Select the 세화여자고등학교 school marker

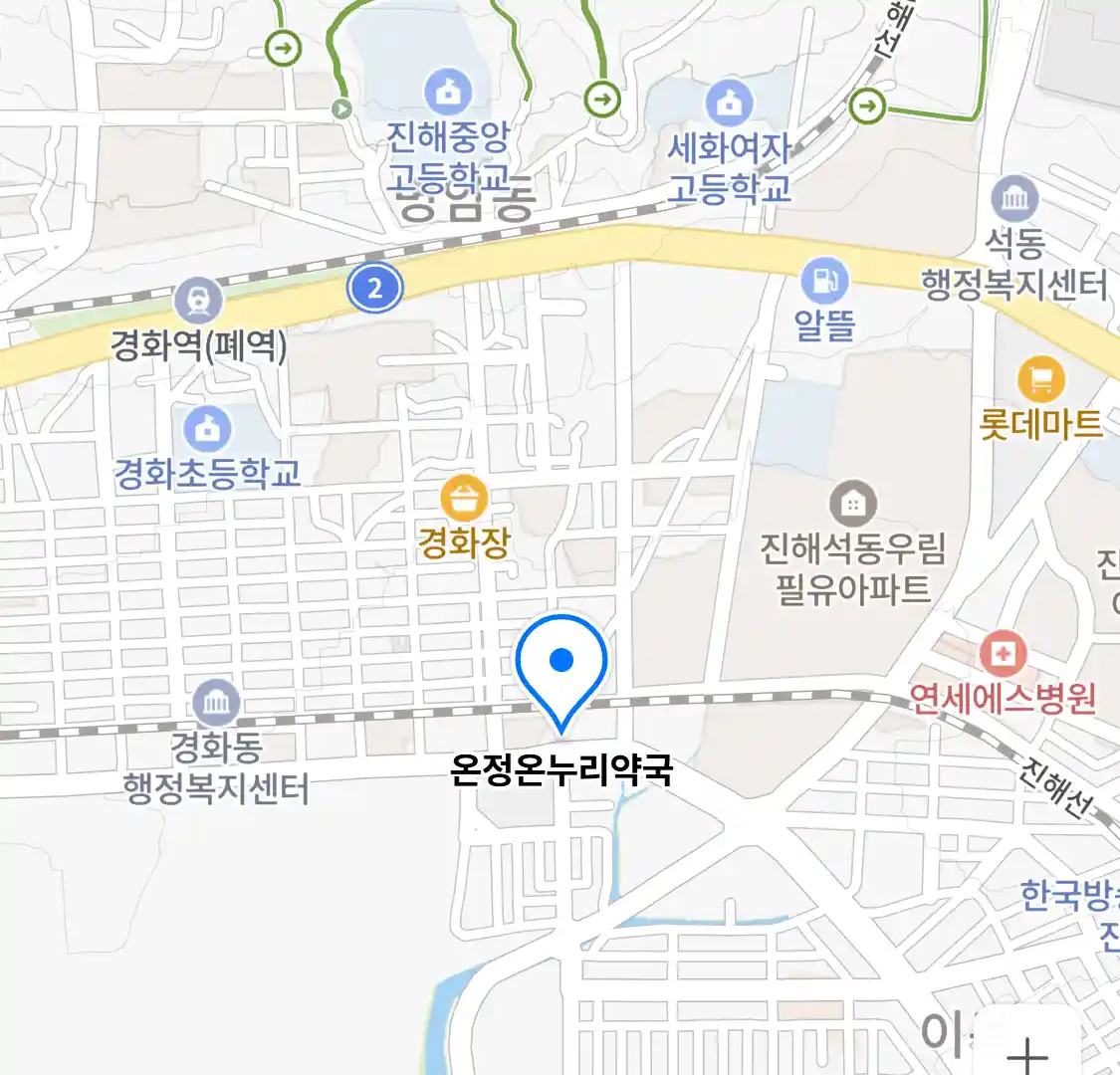coord(730,104)
